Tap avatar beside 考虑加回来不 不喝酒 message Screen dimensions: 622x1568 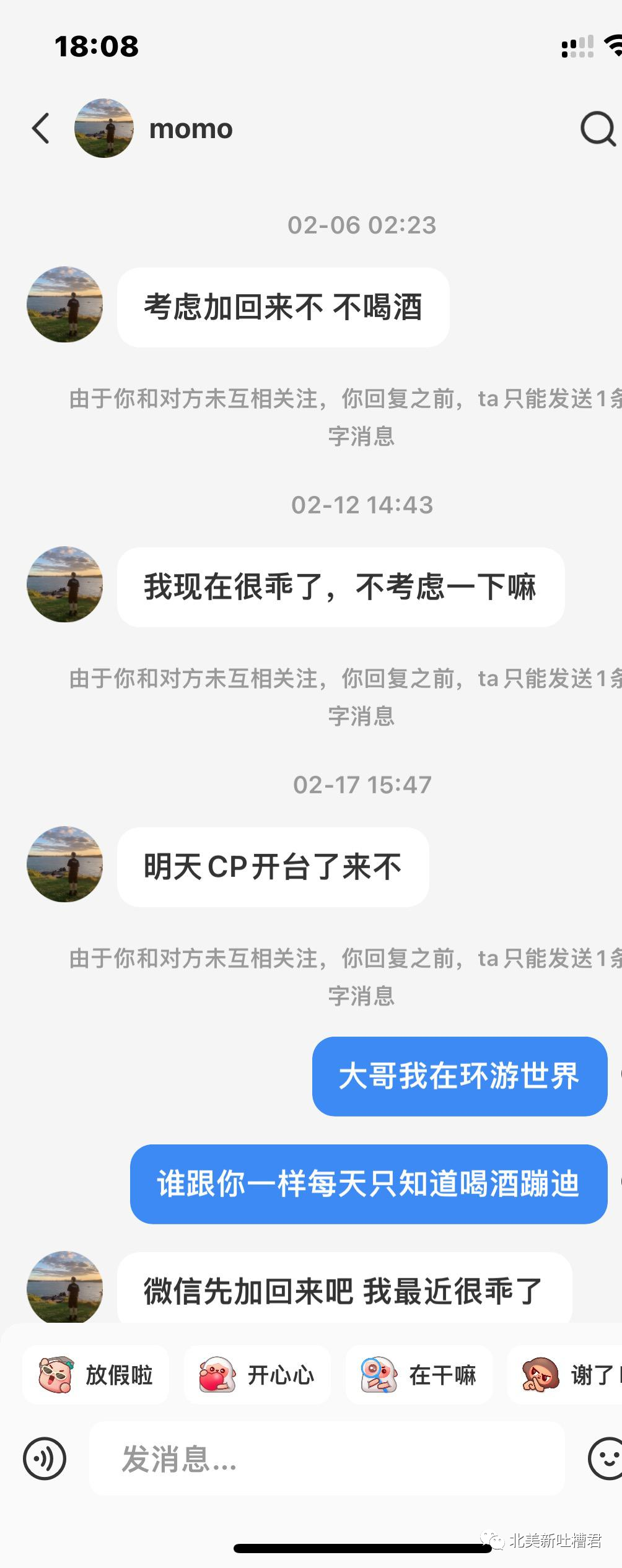tap(64, 305)
